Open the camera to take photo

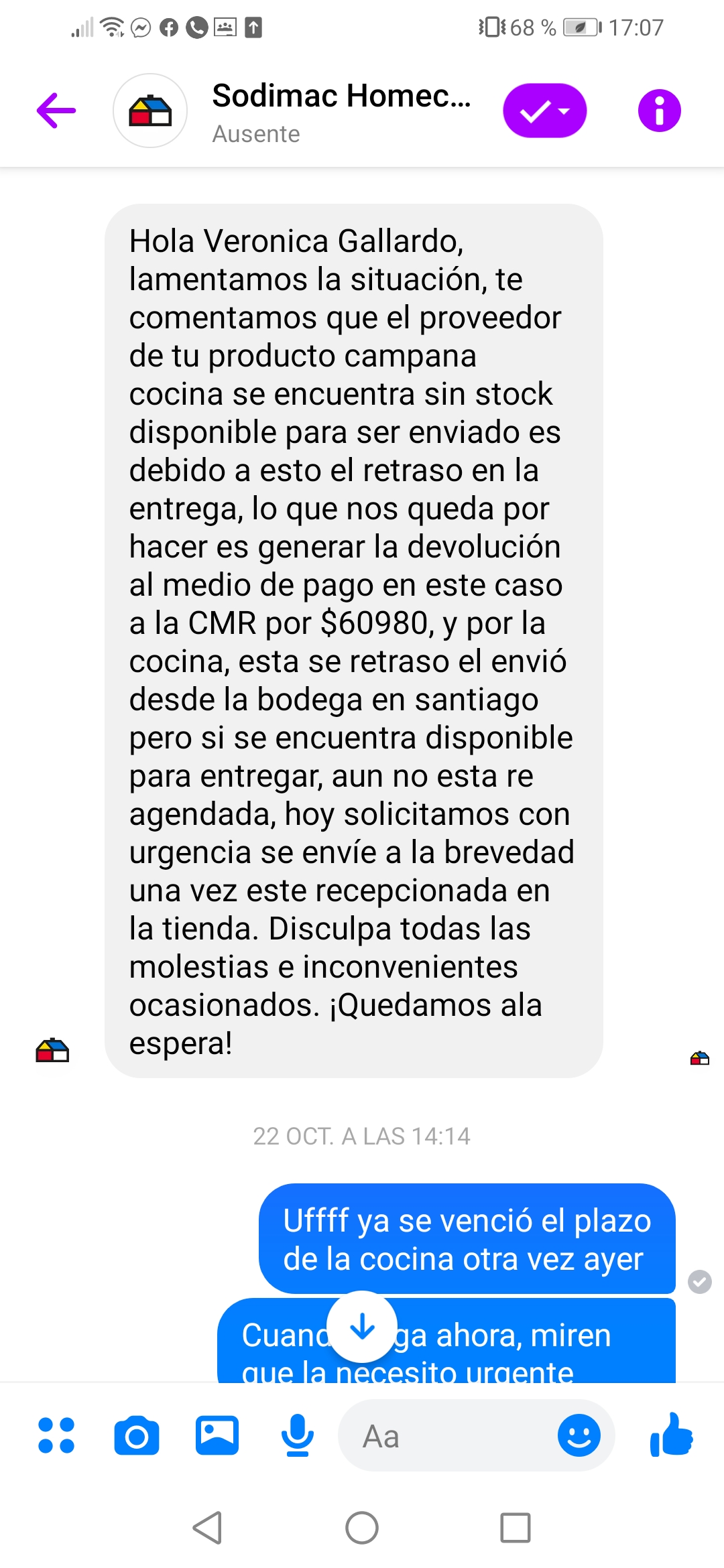137,1435
